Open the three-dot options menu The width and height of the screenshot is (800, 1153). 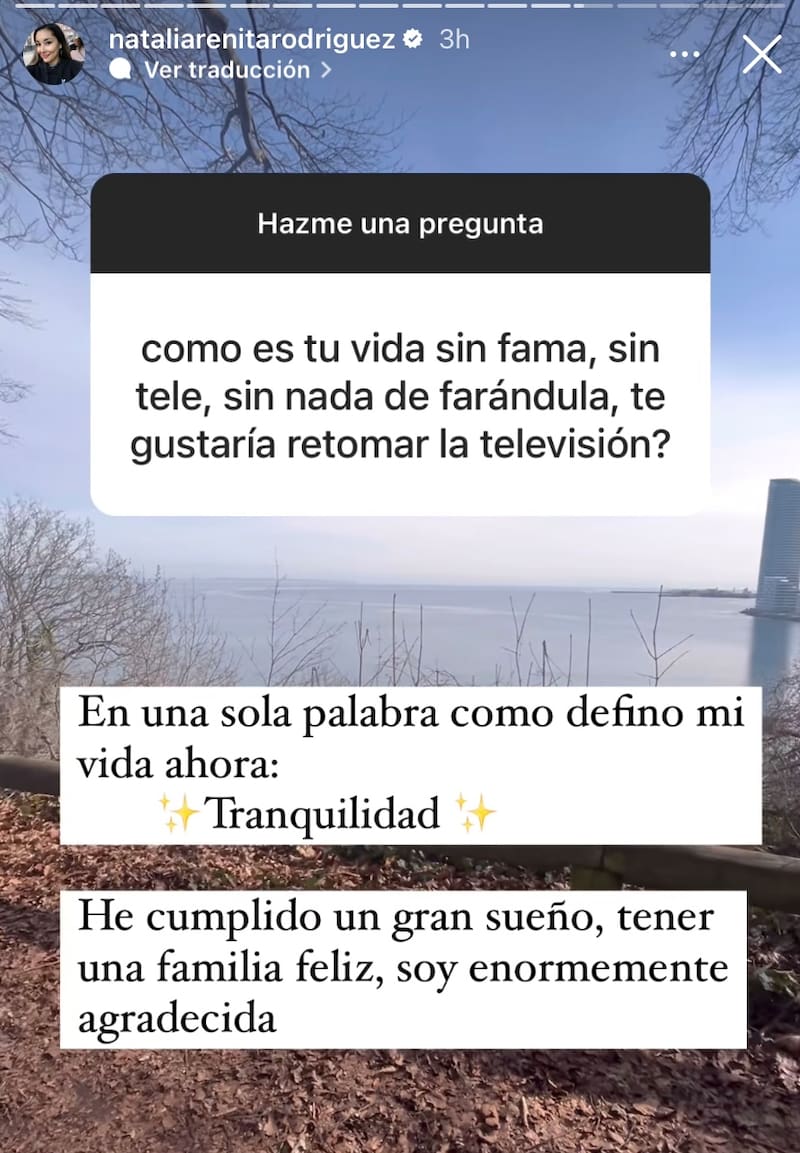click(683, 54)
